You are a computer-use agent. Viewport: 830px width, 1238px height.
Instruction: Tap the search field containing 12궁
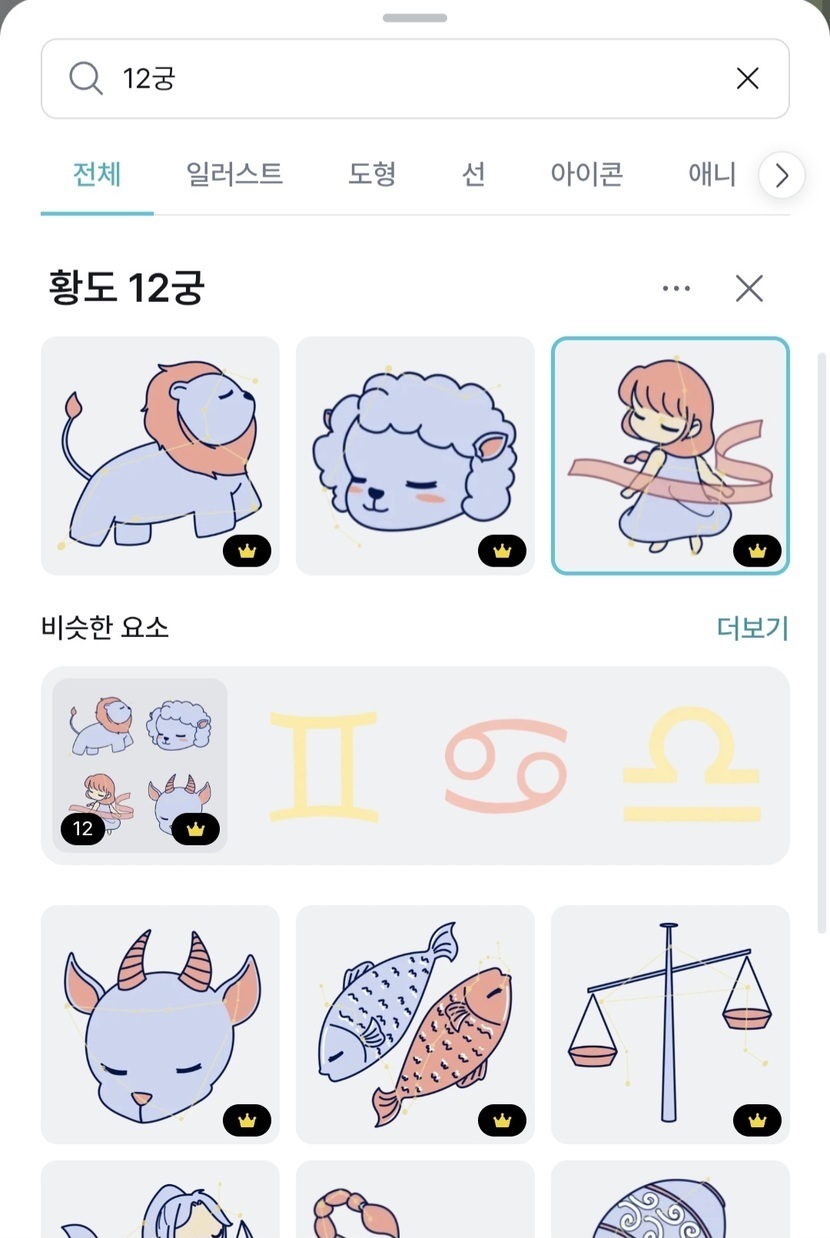(400, 79)
